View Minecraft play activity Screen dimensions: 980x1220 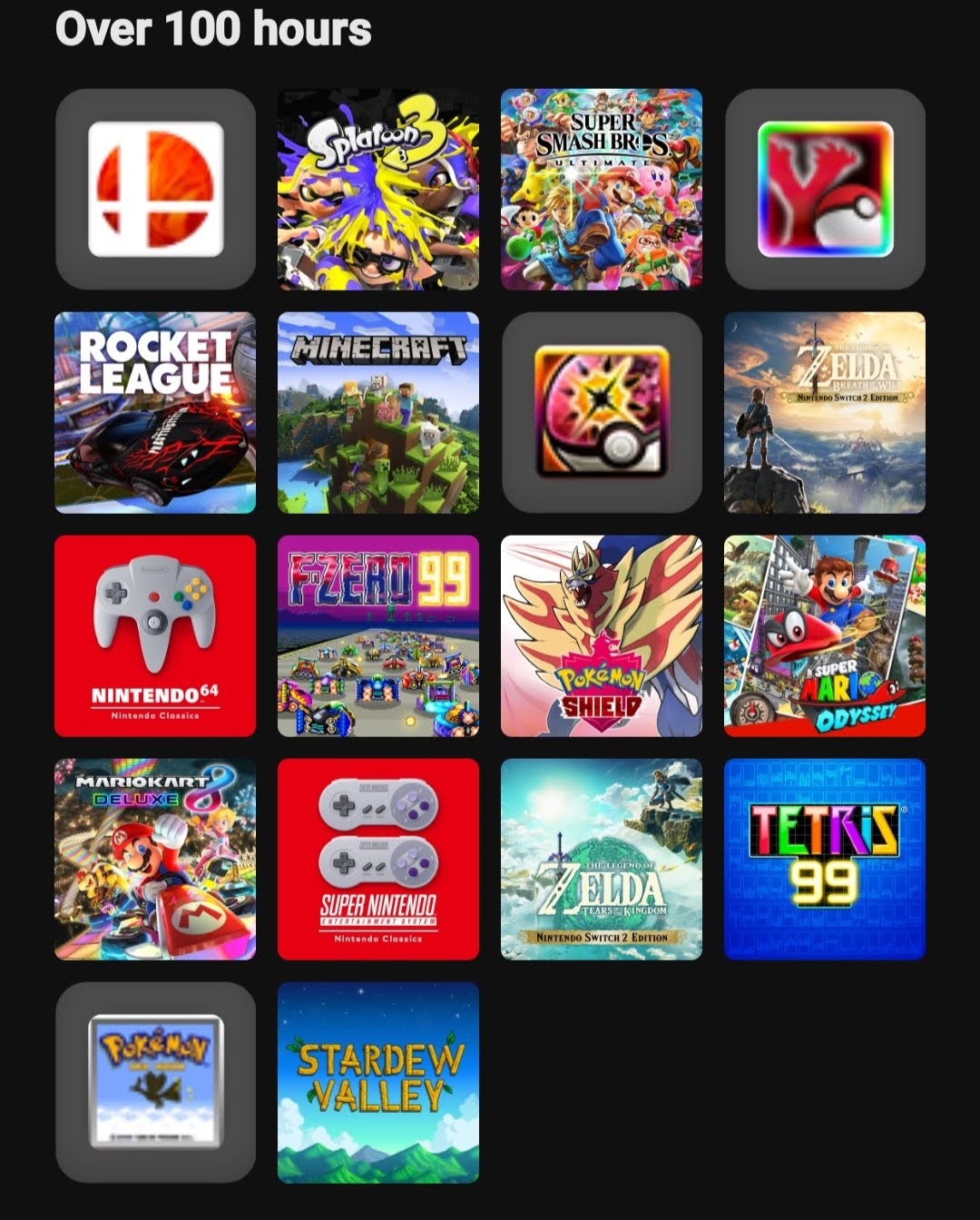coord(377,412)
